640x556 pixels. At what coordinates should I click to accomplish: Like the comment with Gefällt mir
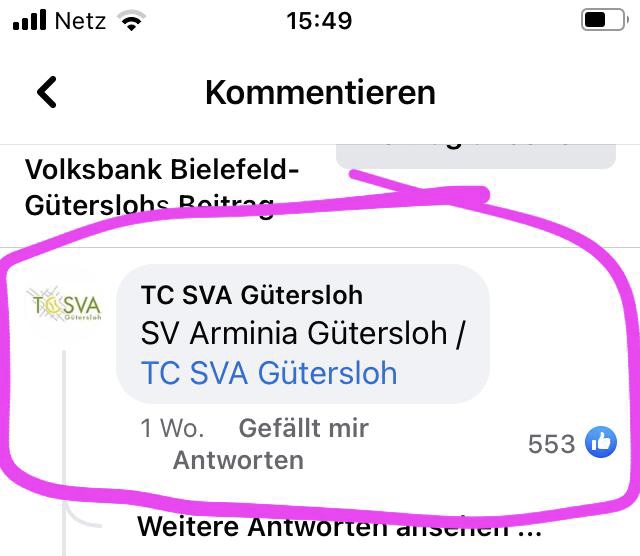tap(303, 428)
